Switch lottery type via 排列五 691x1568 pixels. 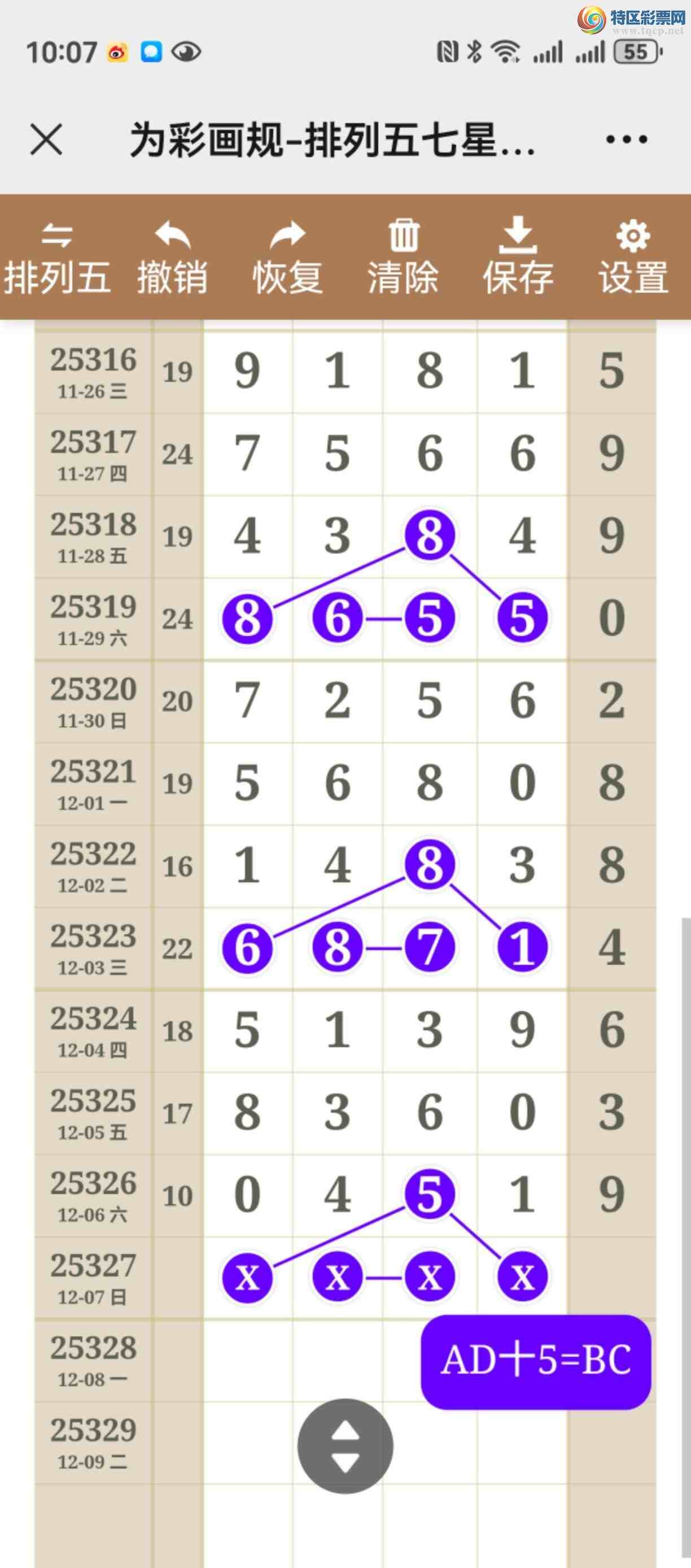click(56, 258)
